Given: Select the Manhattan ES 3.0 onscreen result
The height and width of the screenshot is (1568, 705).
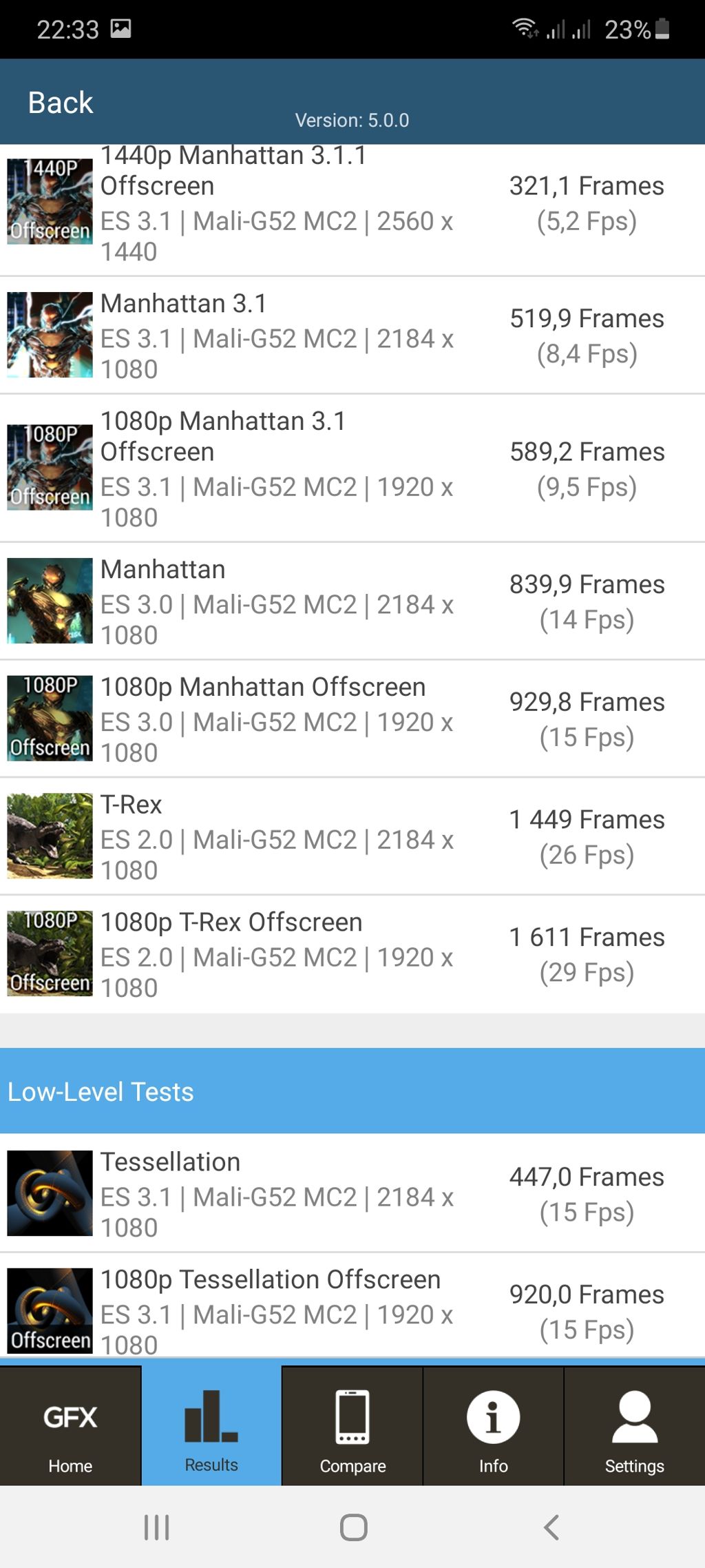Looking at the screenshot, I should click(x=352, y=601).
